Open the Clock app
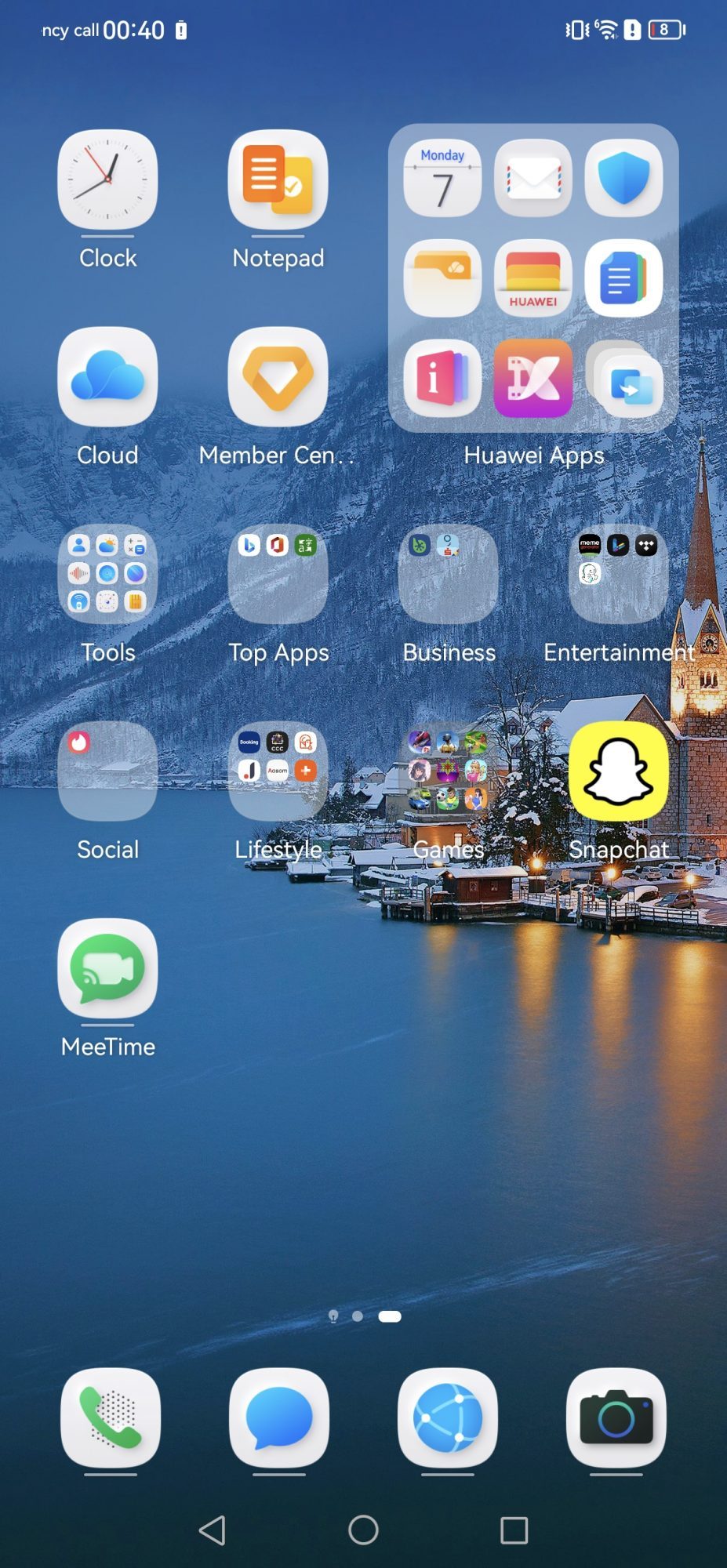This screenshot has width=727, height=1568. point(107,180)
